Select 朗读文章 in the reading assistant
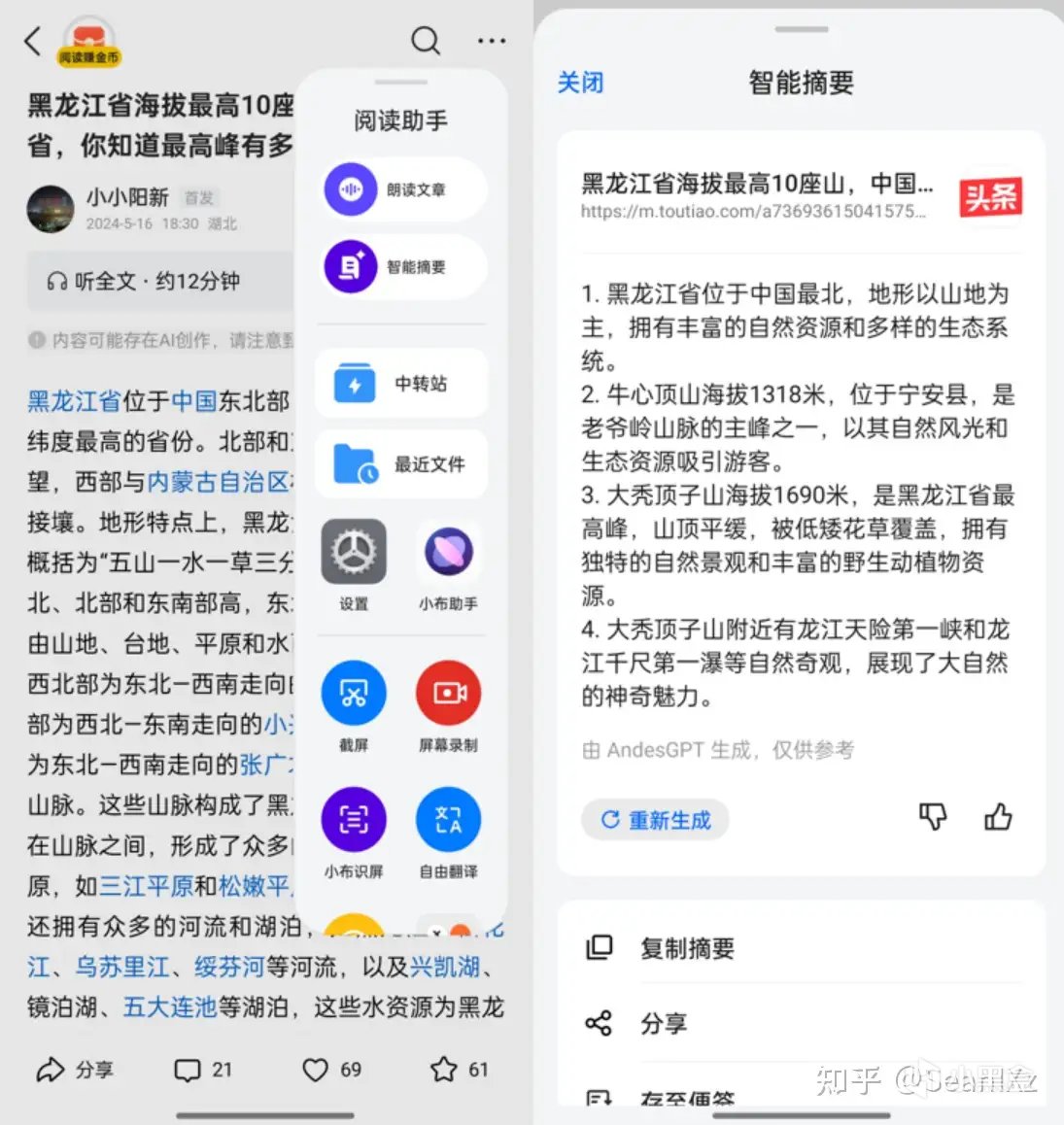This screenshot has width=1064, height=1125. pos(400,190)
